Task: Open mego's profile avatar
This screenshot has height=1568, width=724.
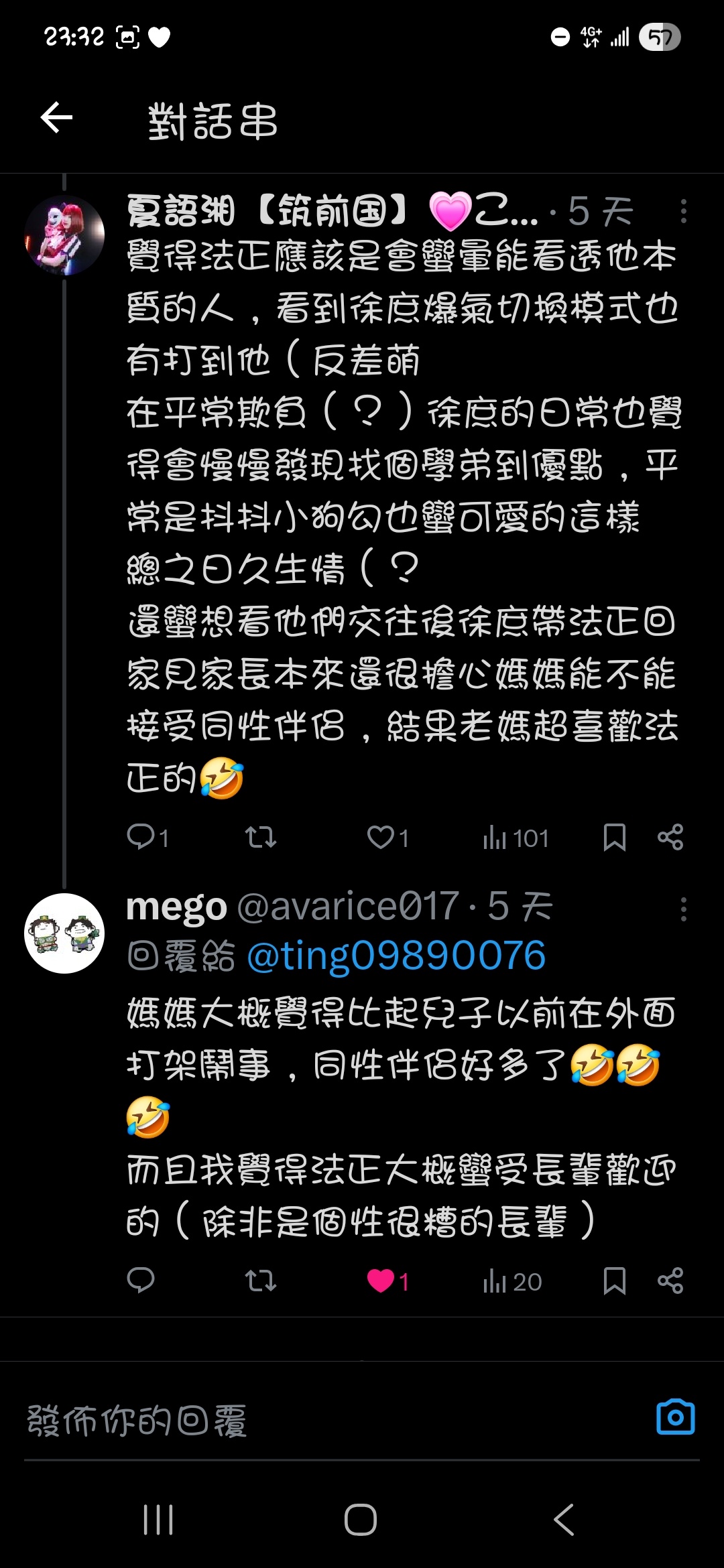Action: (x=64, y=933)
